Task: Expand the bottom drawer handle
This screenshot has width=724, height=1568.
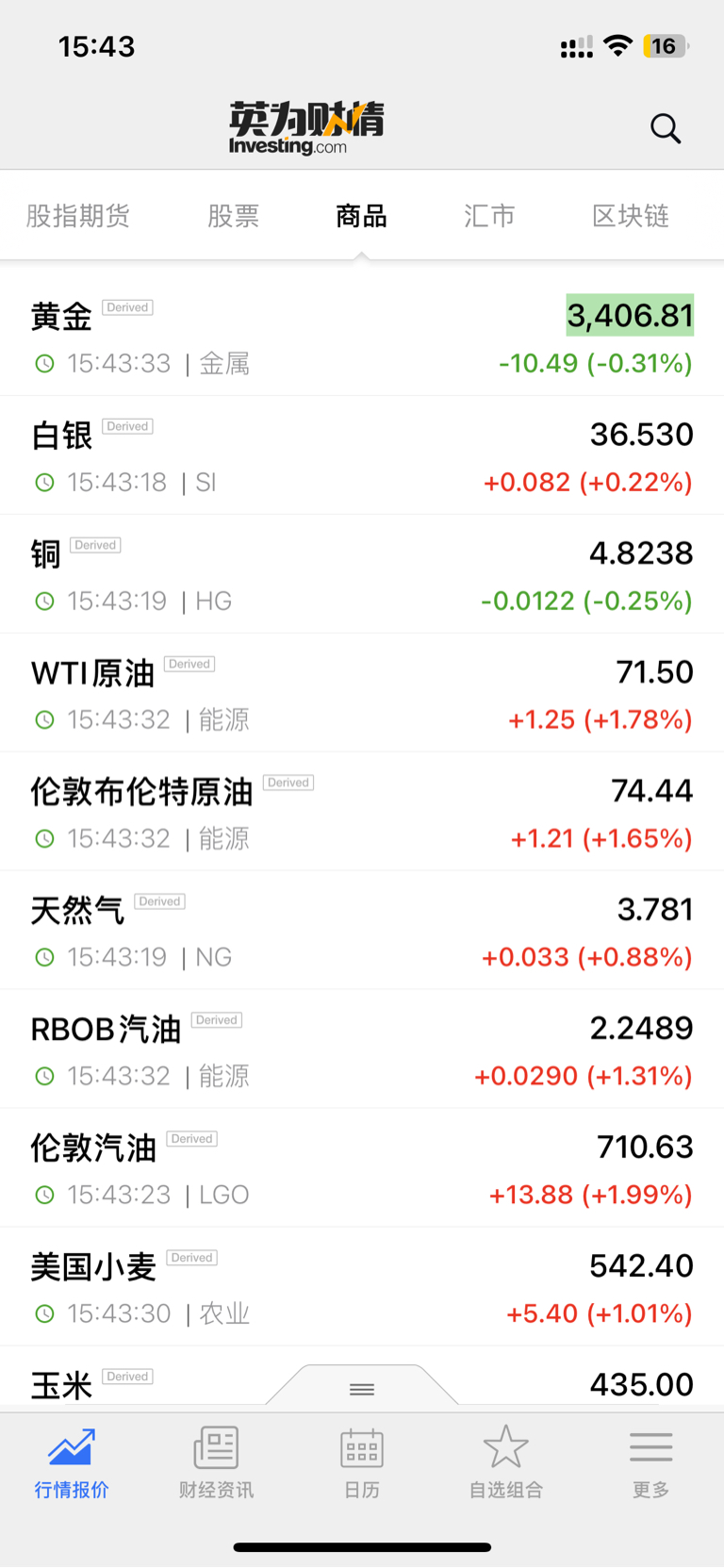Action: pyautogui.click(x=362, y=1388)
